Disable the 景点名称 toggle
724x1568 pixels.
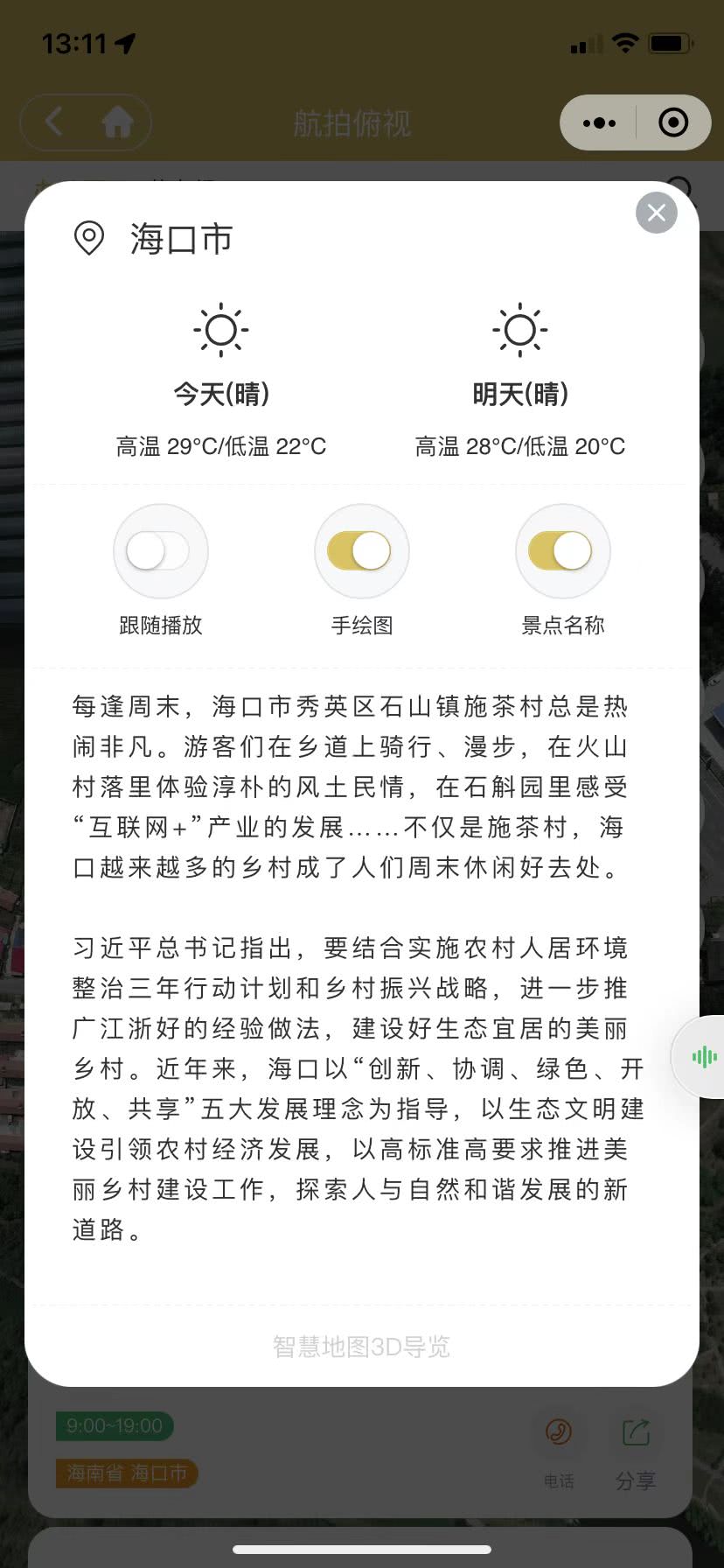[x=561, y=552]
